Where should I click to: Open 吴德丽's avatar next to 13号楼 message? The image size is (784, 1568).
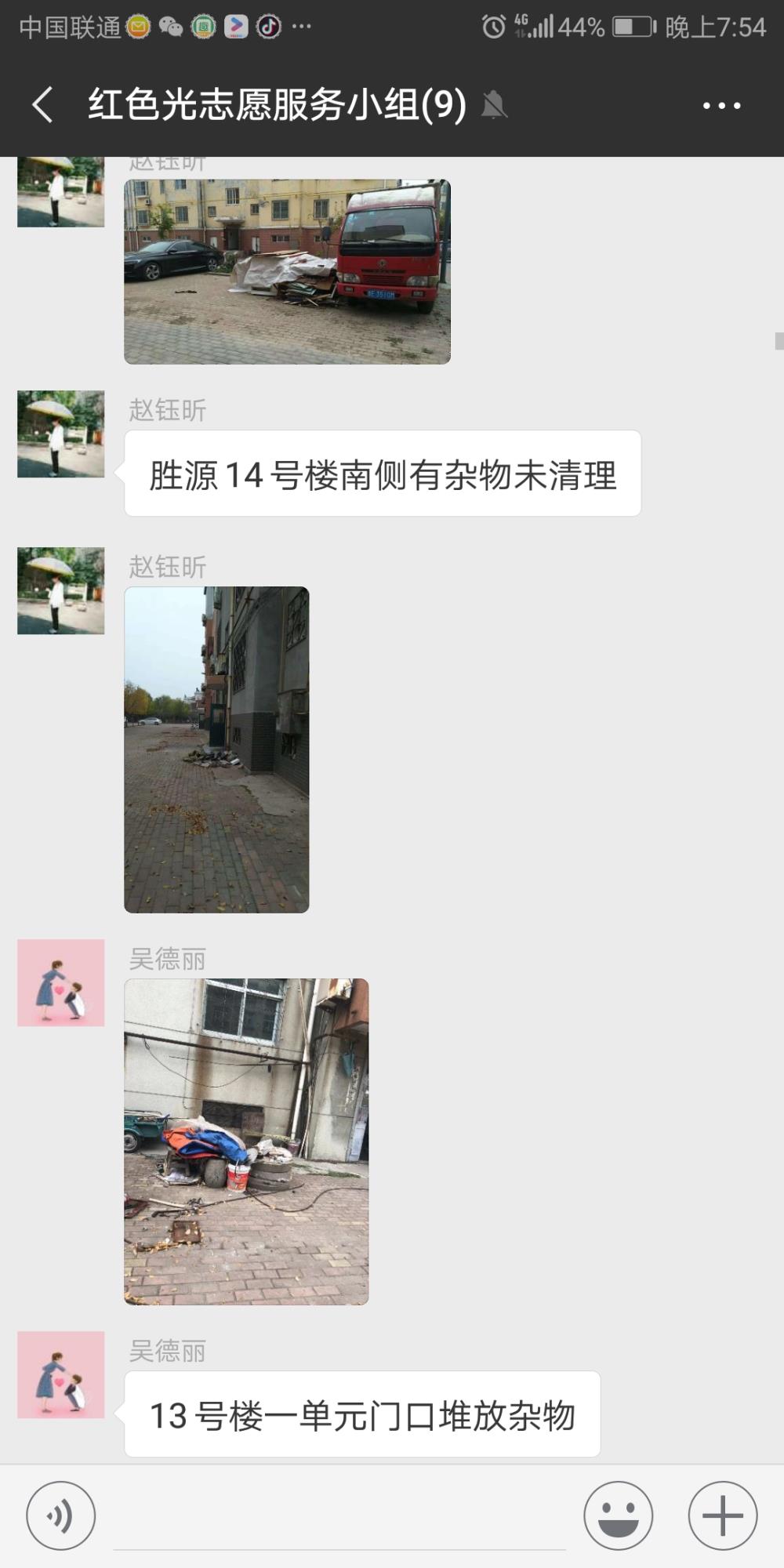pos(61,1374)
